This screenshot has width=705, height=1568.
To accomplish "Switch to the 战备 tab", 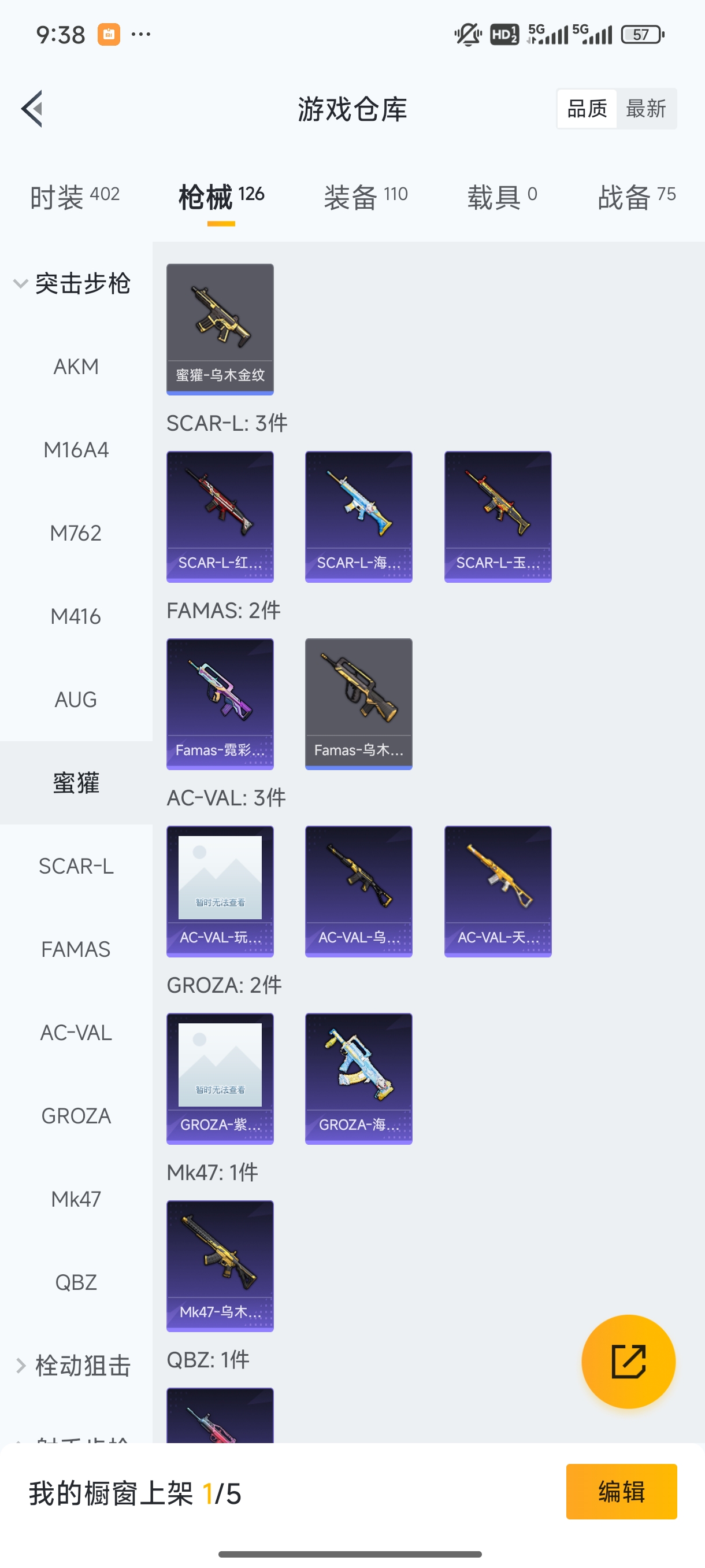I will [636, 197].
